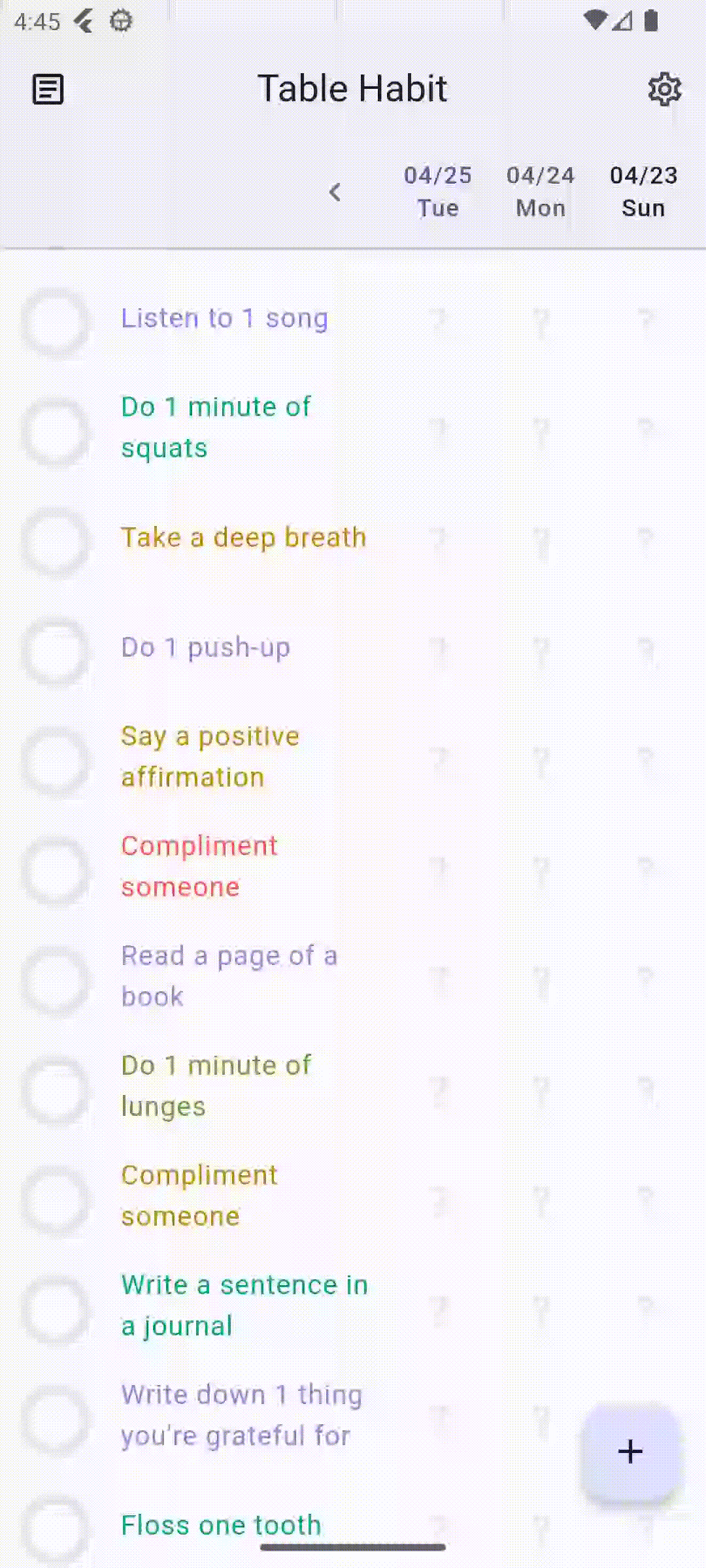Tap the left chevron beside the dates
706x1568 pixels.
[x=335, y=192]
